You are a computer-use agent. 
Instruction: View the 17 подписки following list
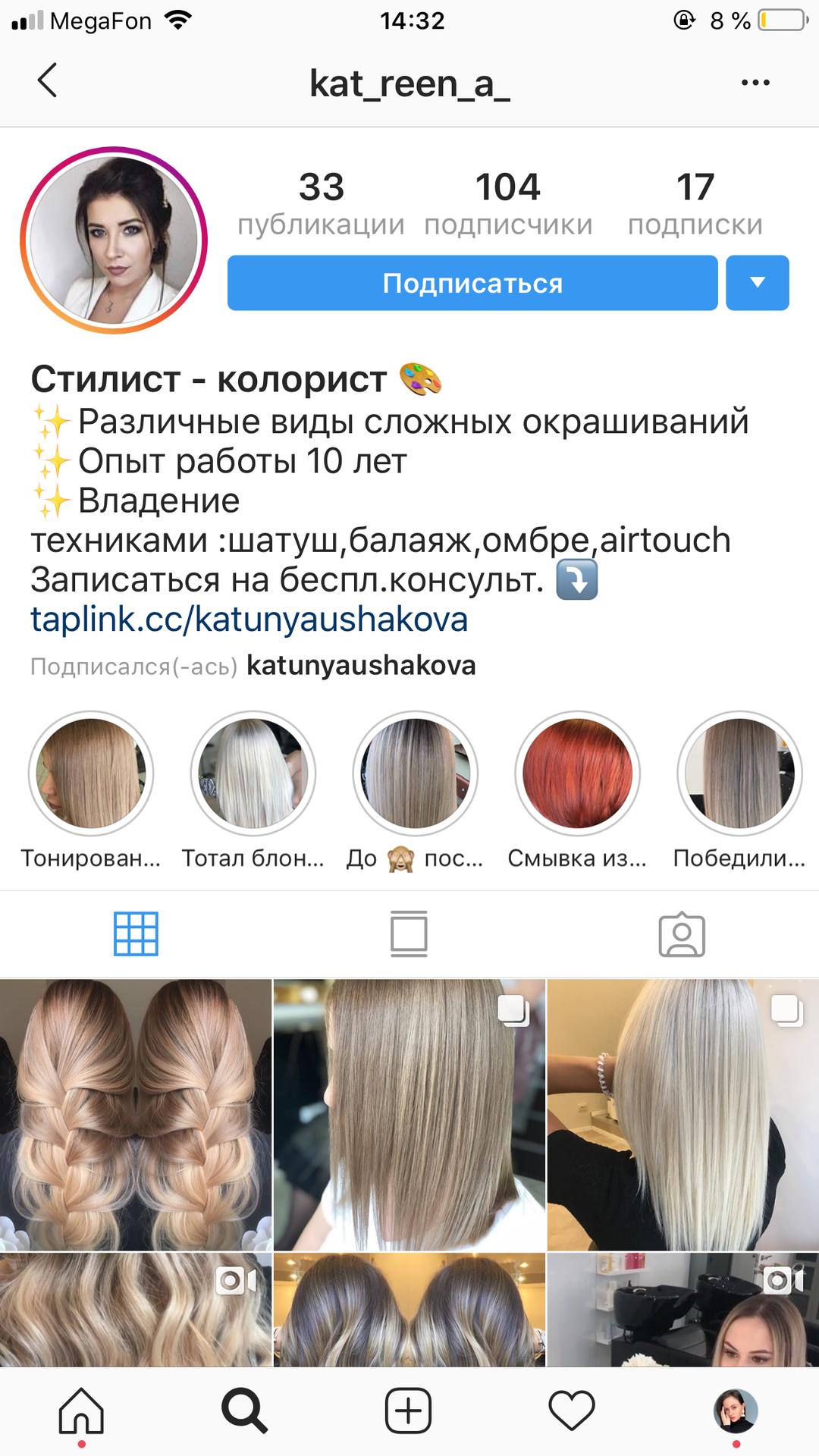click(695, 203)
